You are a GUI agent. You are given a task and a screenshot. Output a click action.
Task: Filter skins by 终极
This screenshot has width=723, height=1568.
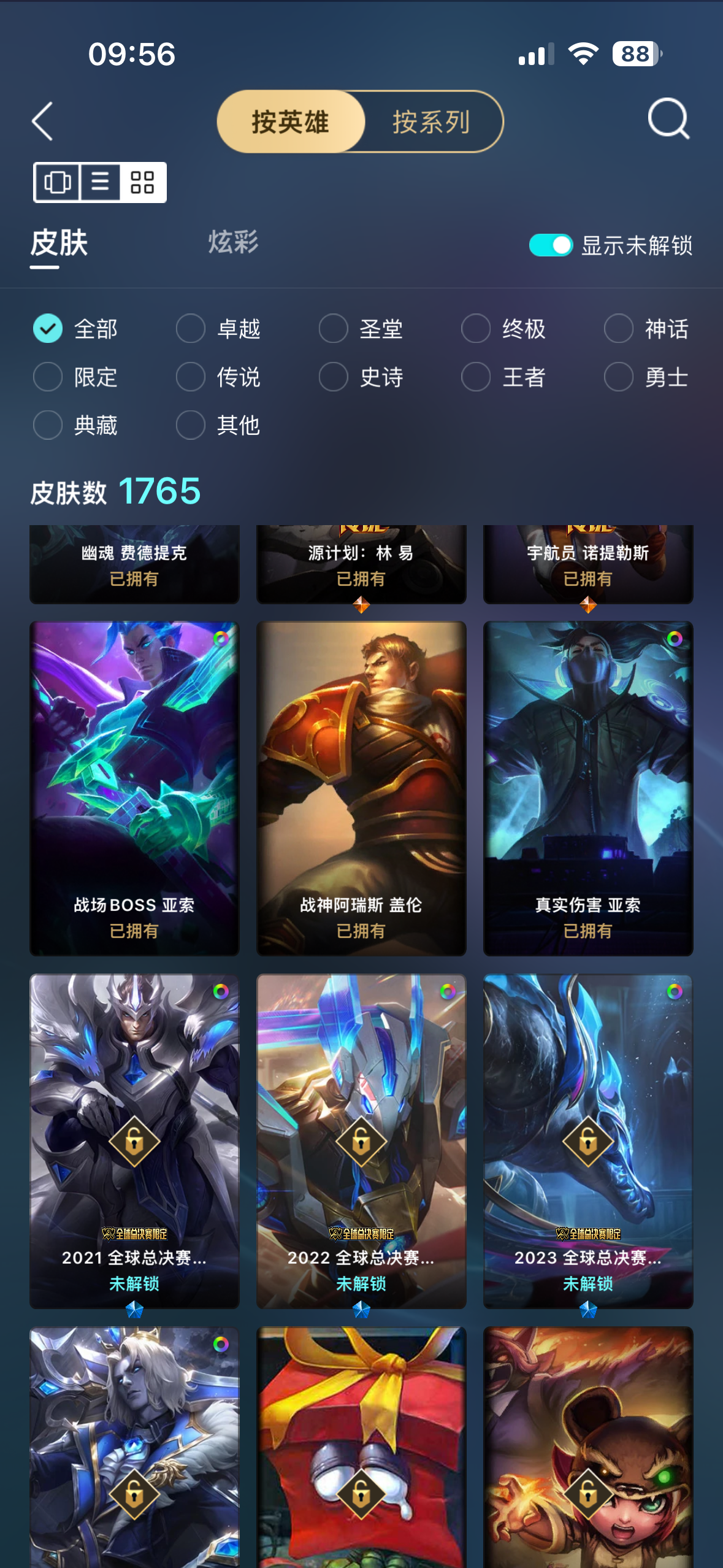tap(503, 329)
